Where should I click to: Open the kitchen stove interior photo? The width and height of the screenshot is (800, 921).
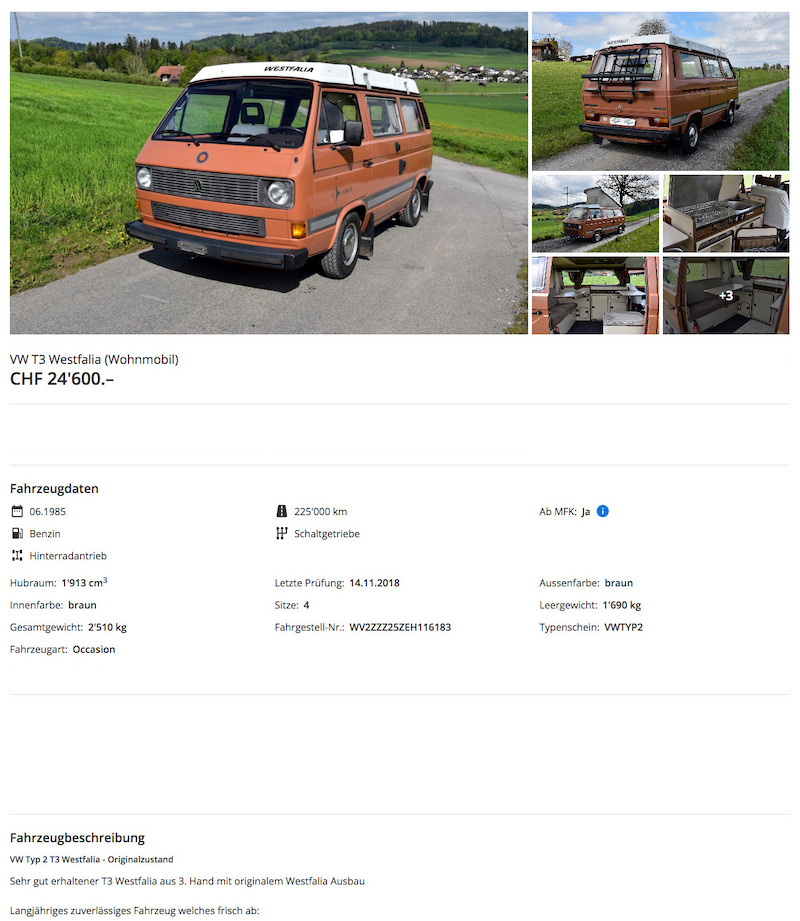[x=725, y=213]
